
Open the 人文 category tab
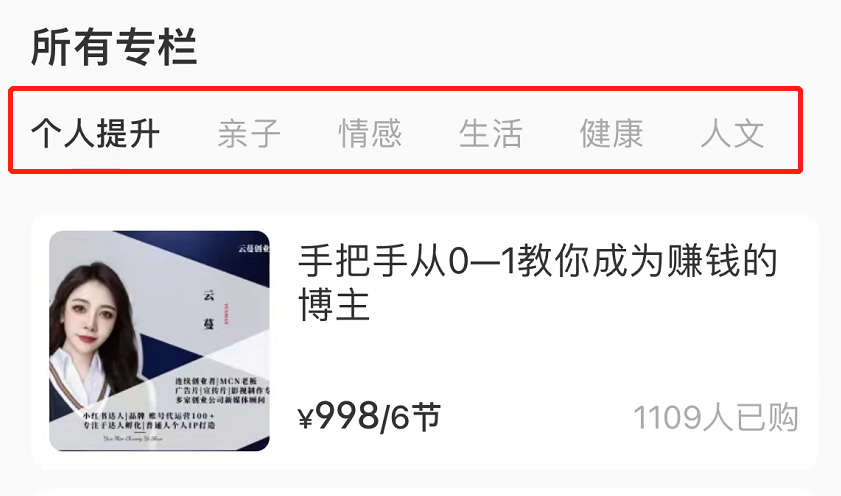pos(732,133)
